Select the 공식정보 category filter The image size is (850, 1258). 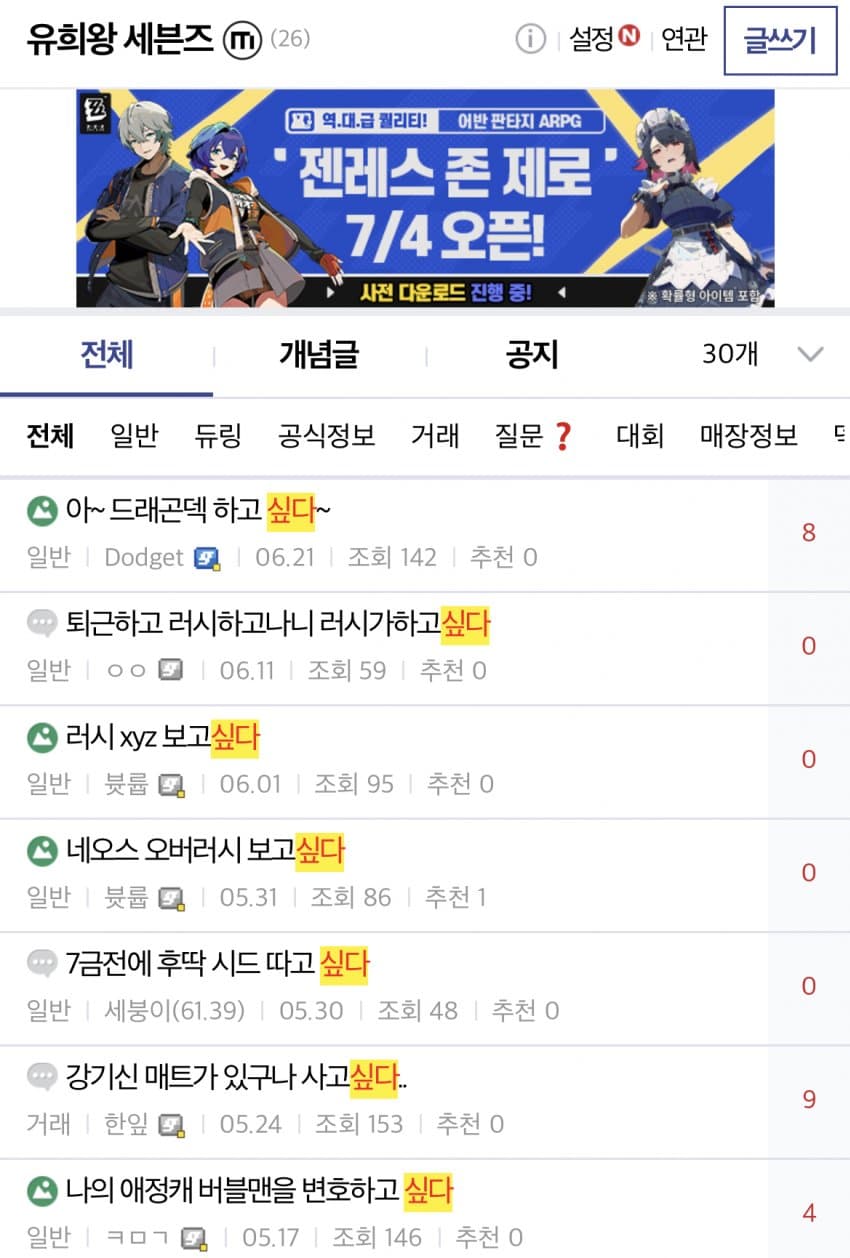(326, 436)
